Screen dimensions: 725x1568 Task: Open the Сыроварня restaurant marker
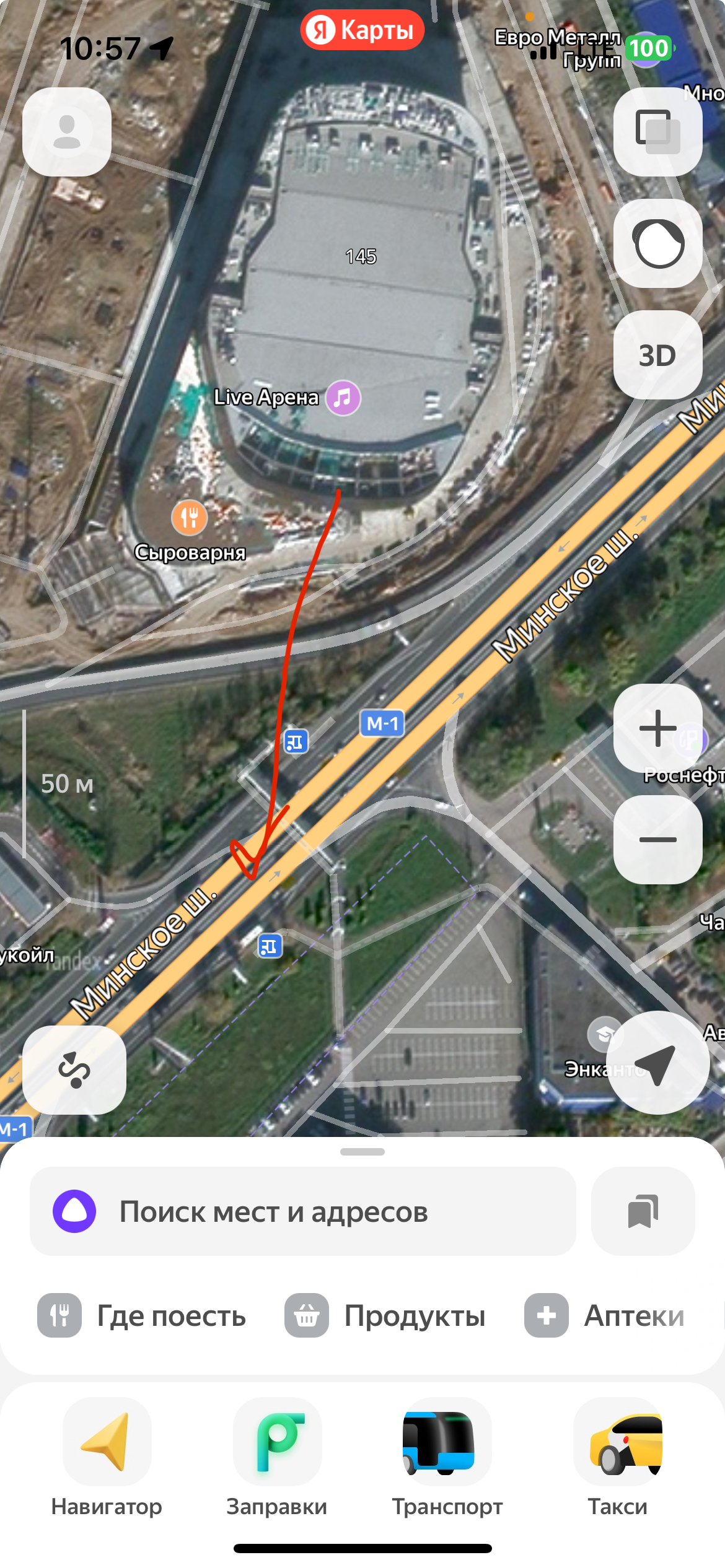click(x=189, y=518)
